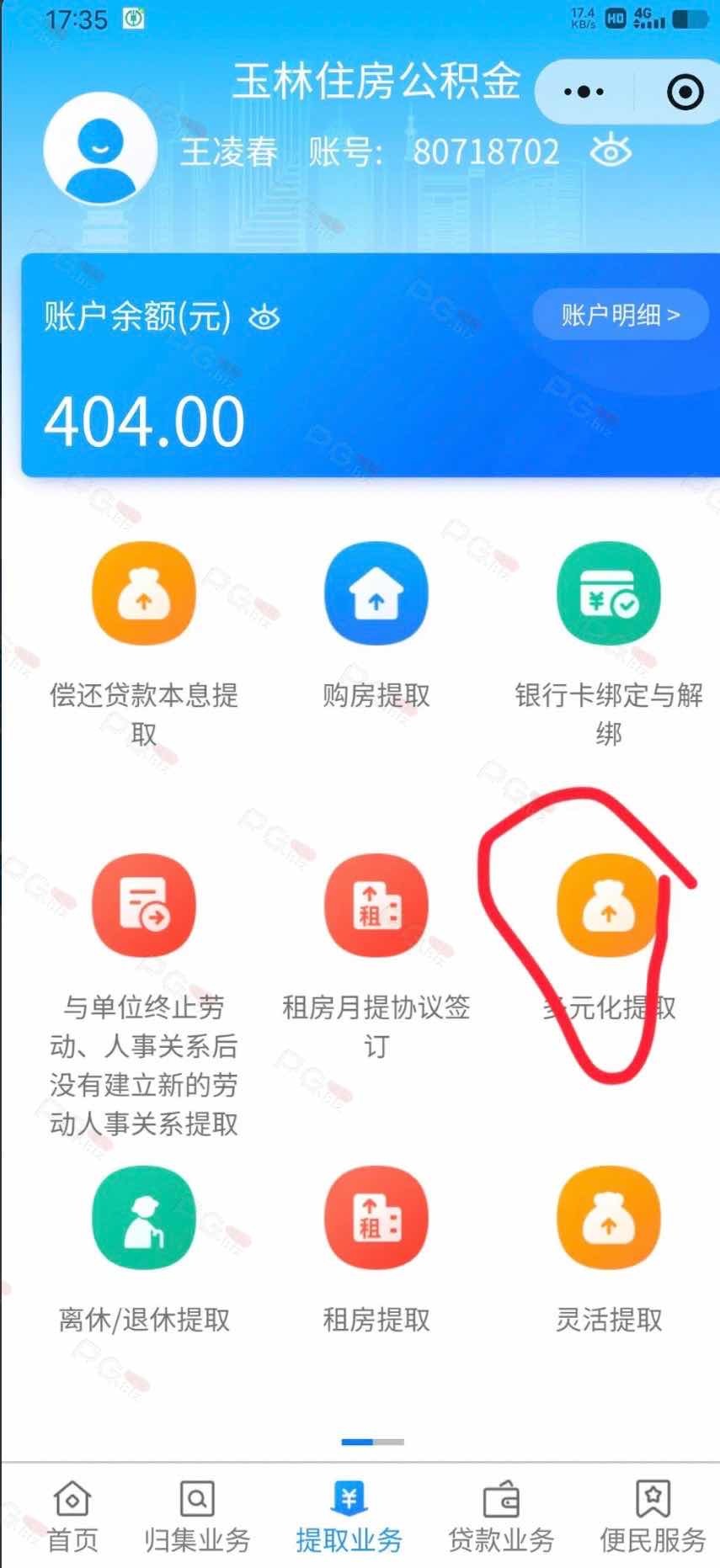
Task: Open 与单位终止劳动关系提取 option
Action: click(x=143, y=906)
